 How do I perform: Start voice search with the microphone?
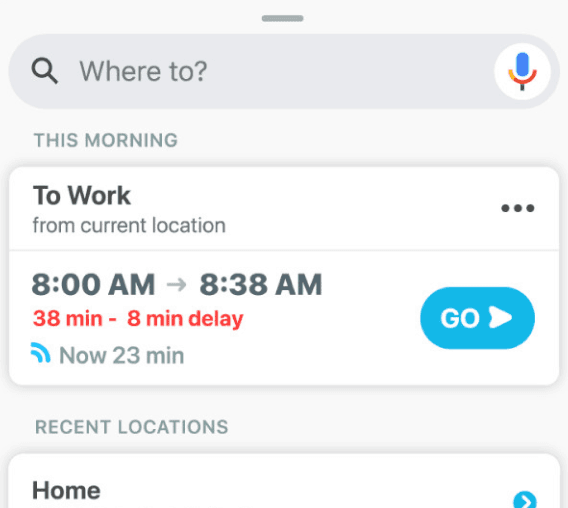coord(522,71)
